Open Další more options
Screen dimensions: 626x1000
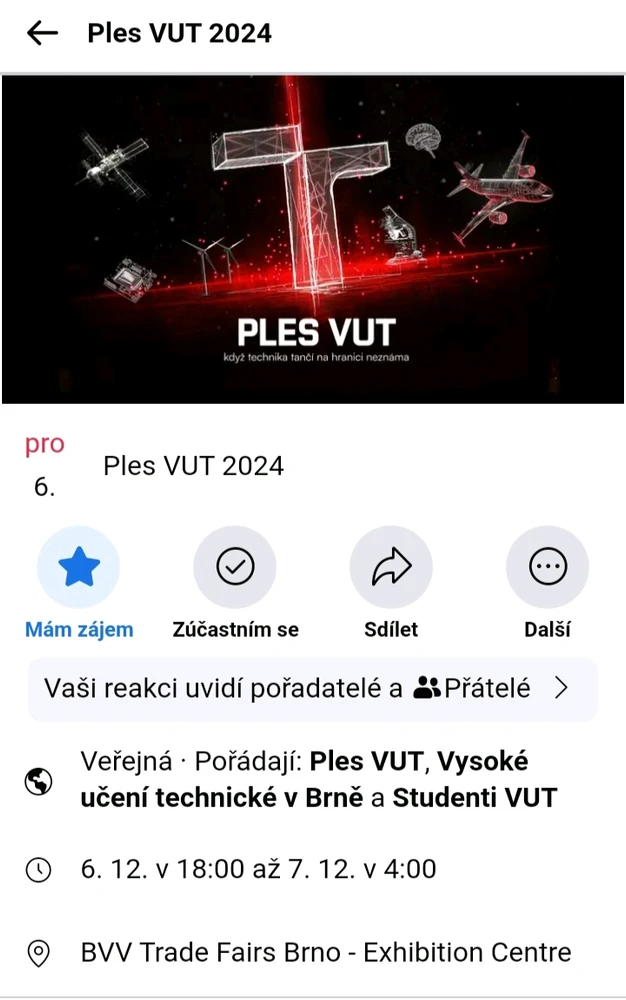[x=547, y=568]
